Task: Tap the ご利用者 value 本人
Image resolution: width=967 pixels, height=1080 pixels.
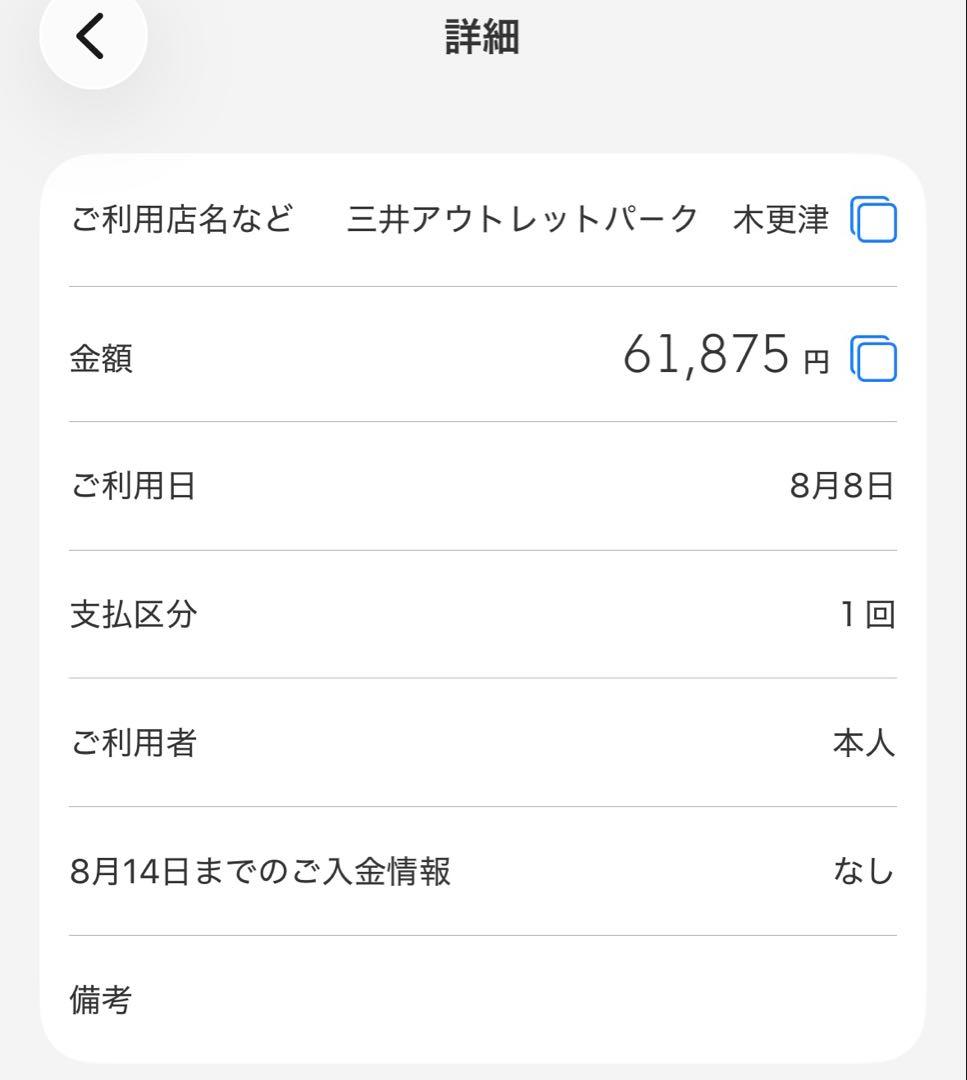Action: click(x=866, y=742)
